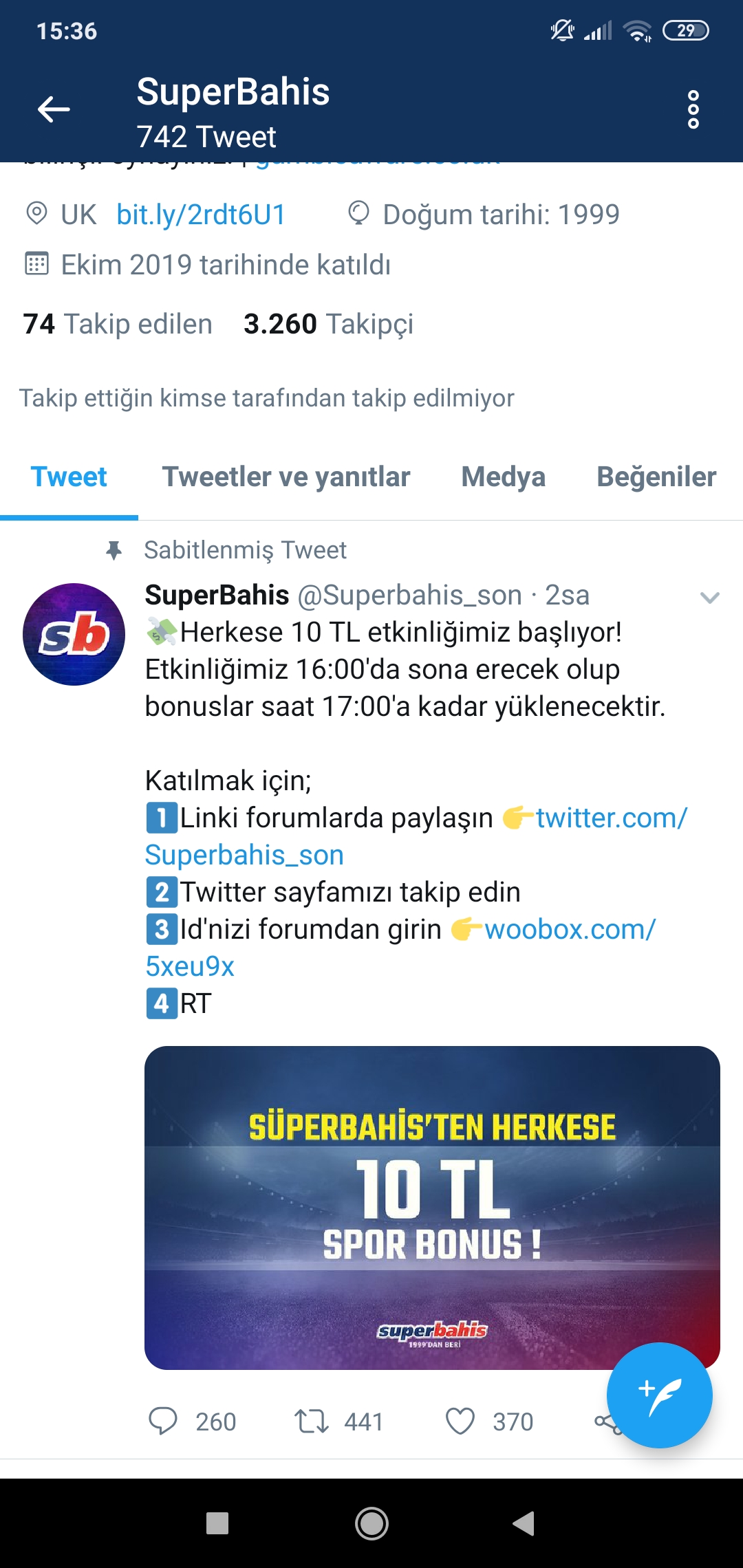The height and width of the screenshot is (1568, 743).
Task: Expand the pinned tweet's dropdown chevron
Action: 709,598
